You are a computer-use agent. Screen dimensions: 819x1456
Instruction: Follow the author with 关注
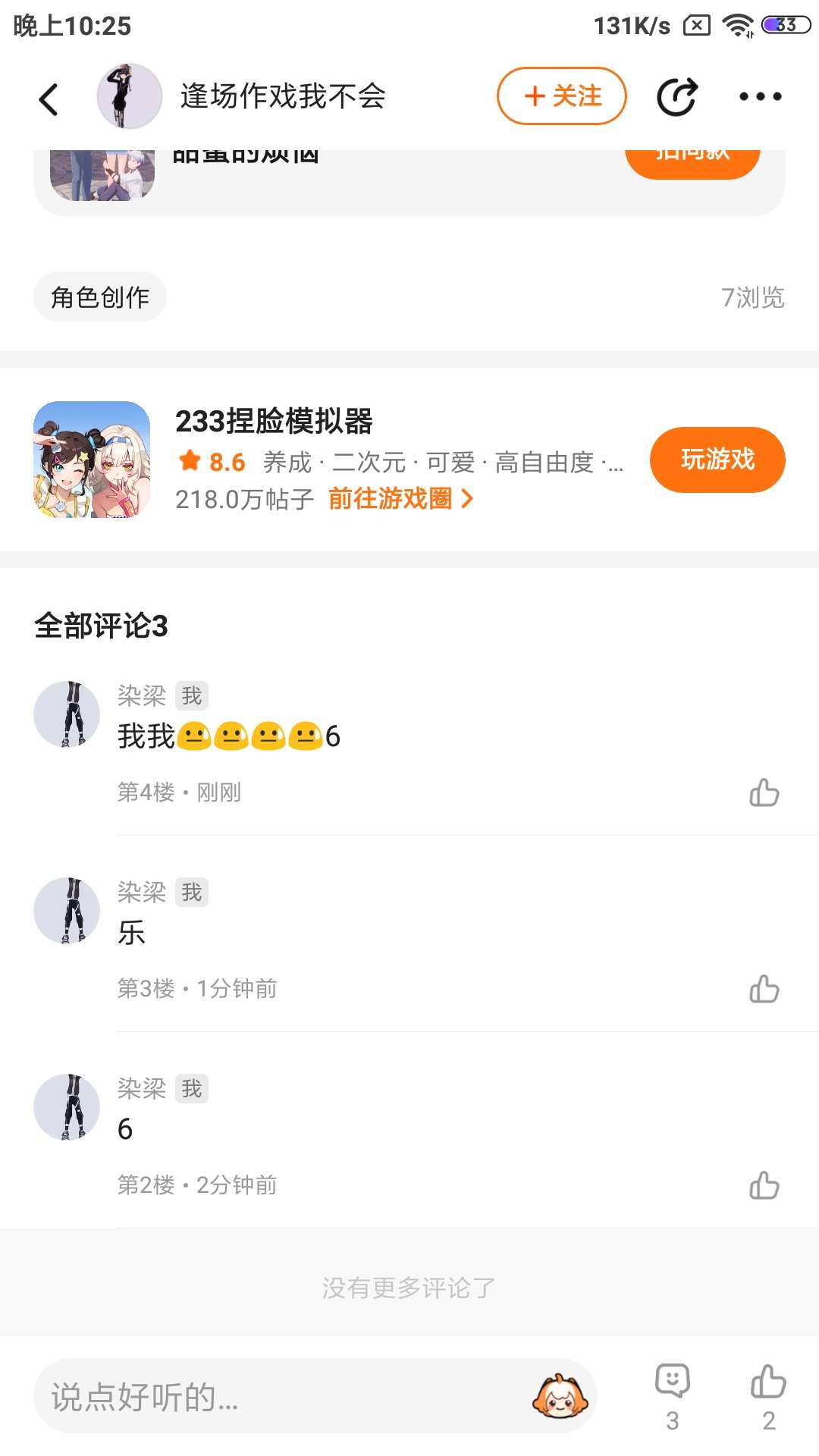(562, 96)
